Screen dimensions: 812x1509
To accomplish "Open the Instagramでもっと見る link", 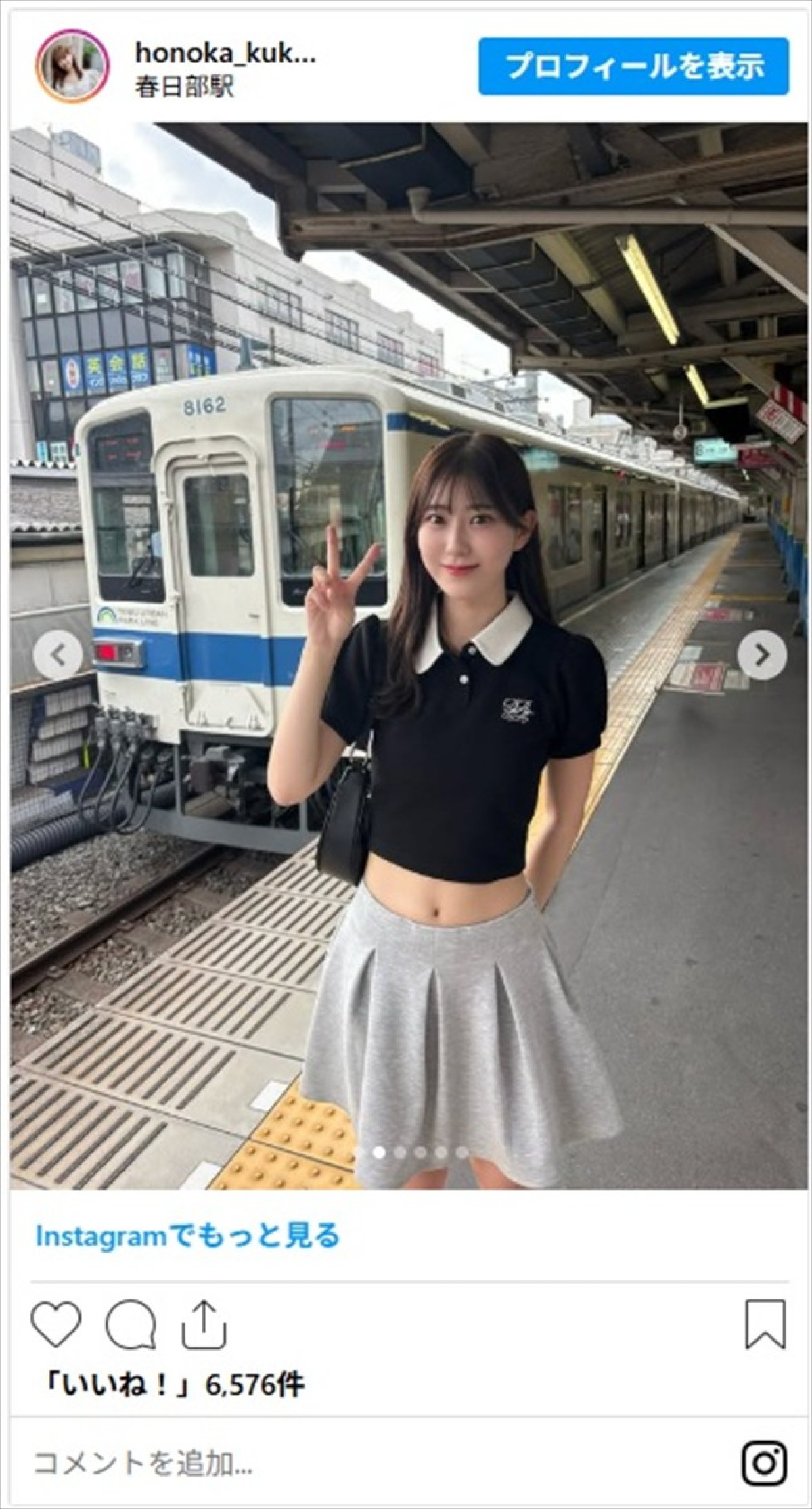I will pos(187,1236).
